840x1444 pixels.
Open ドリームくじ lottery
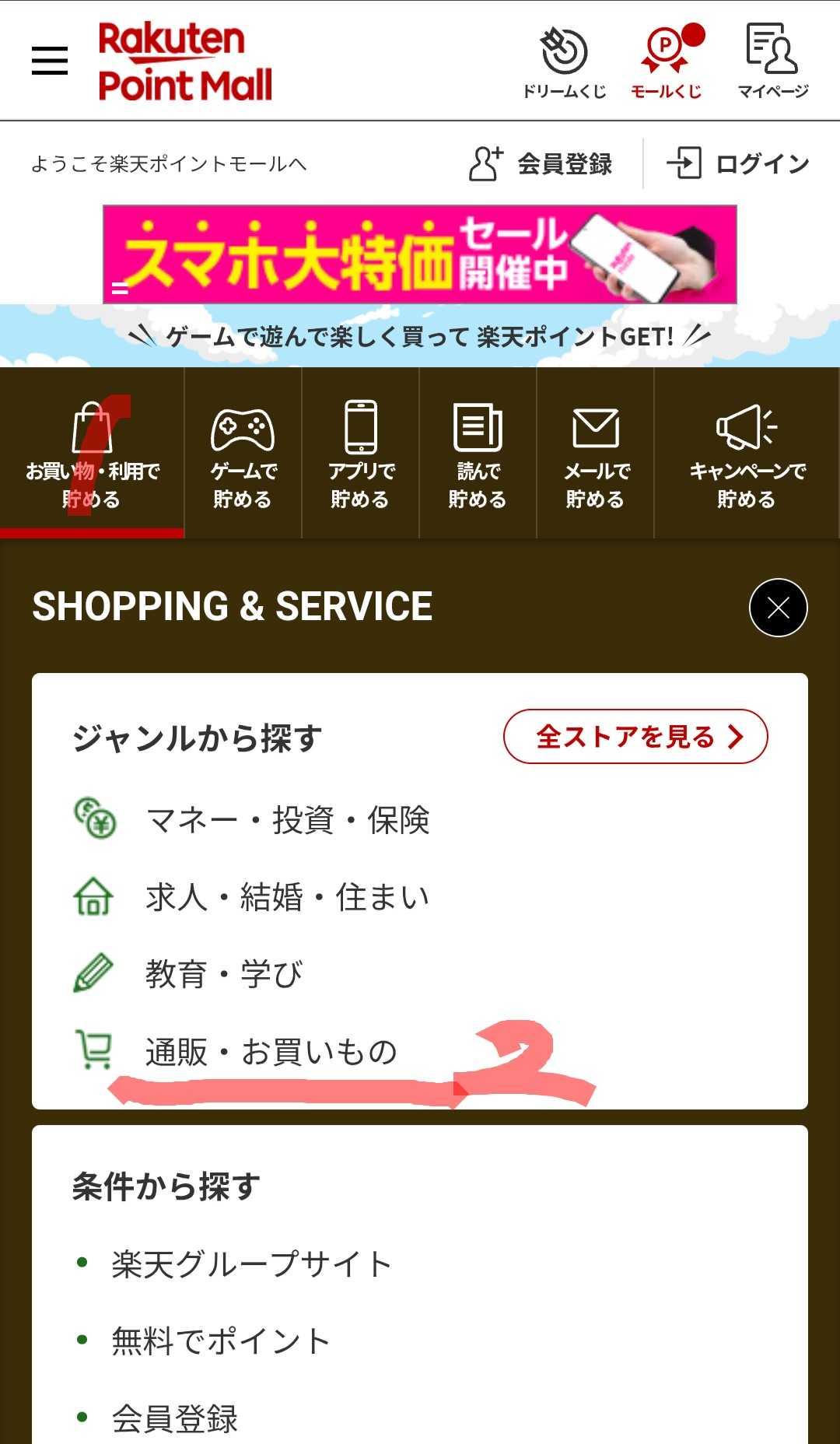click(x=564, y=64)
